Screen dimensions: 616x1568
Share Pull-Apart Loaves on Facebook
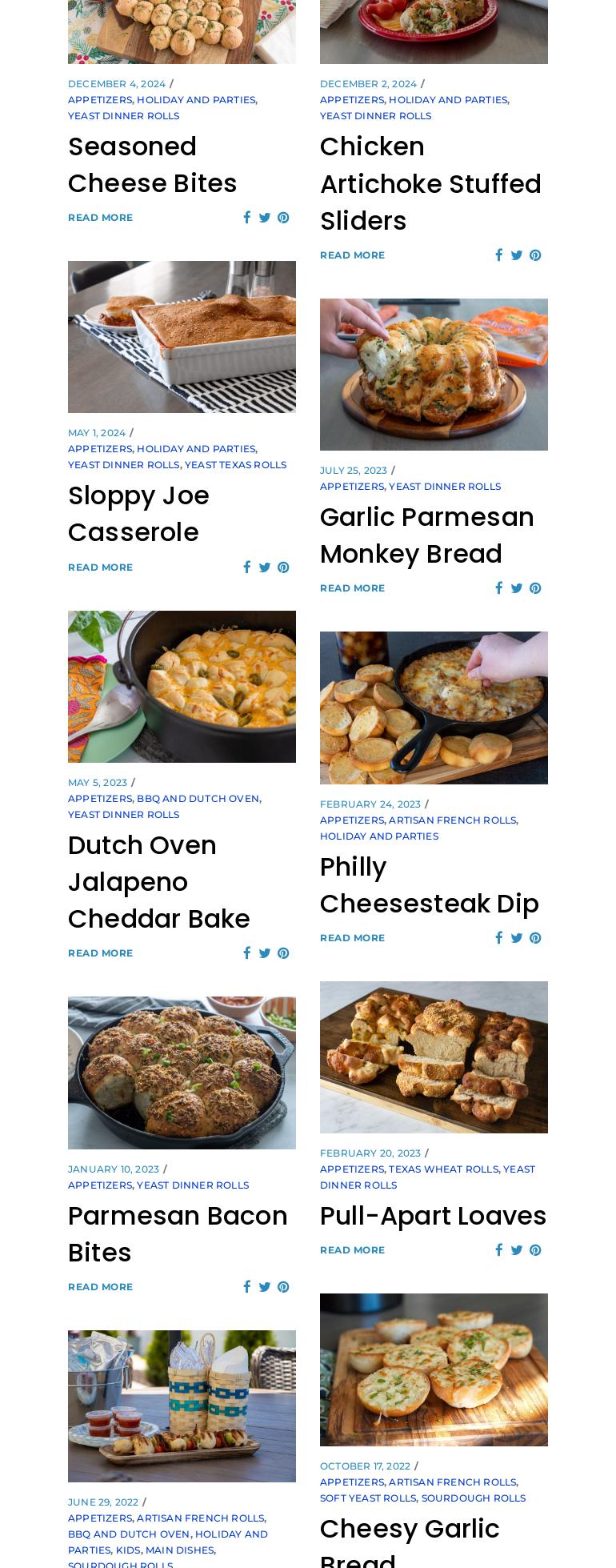coord(499,1250)
